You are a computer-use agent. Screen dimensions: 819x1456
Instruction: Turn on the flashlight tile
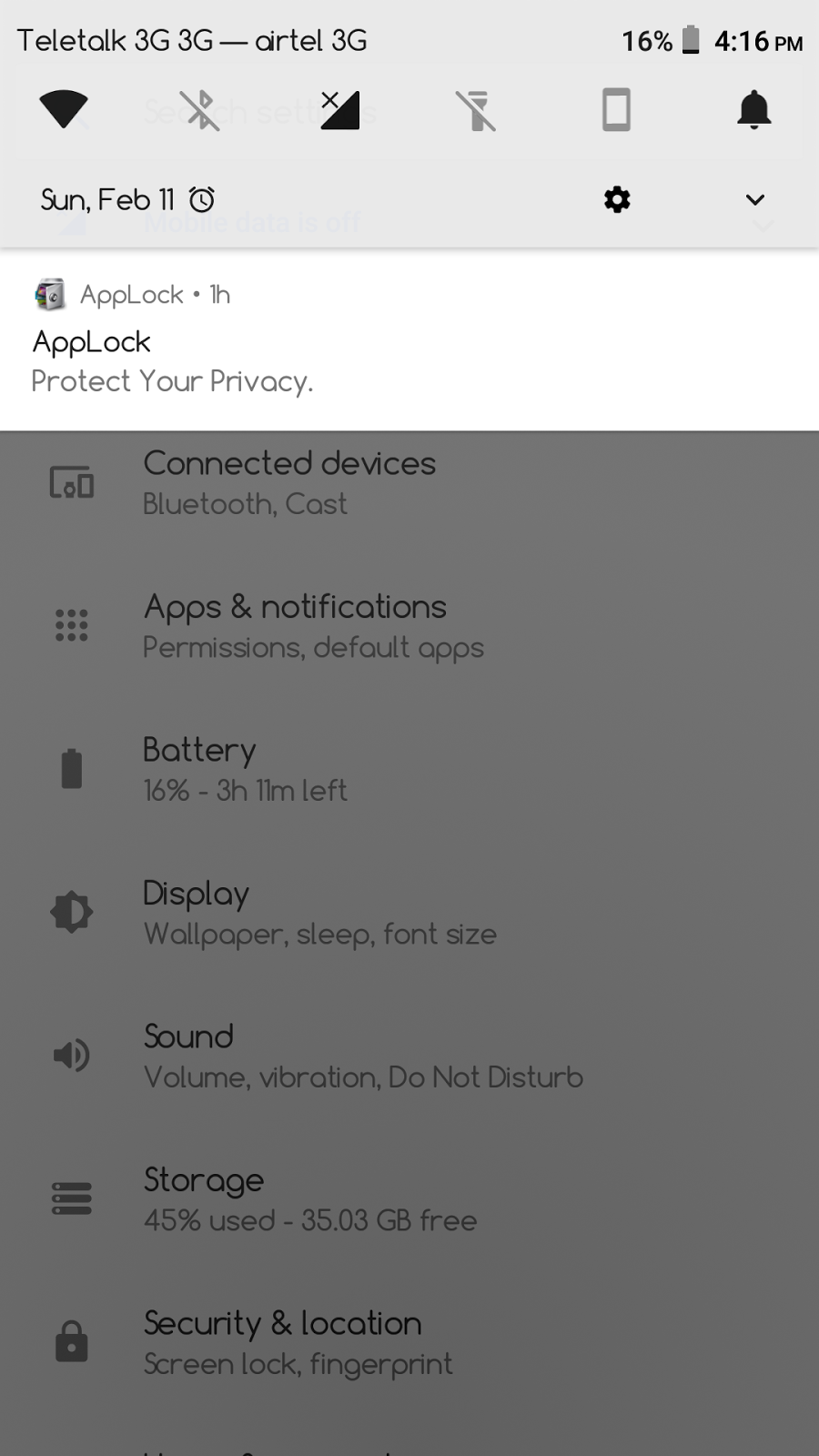tap(476, 111)
